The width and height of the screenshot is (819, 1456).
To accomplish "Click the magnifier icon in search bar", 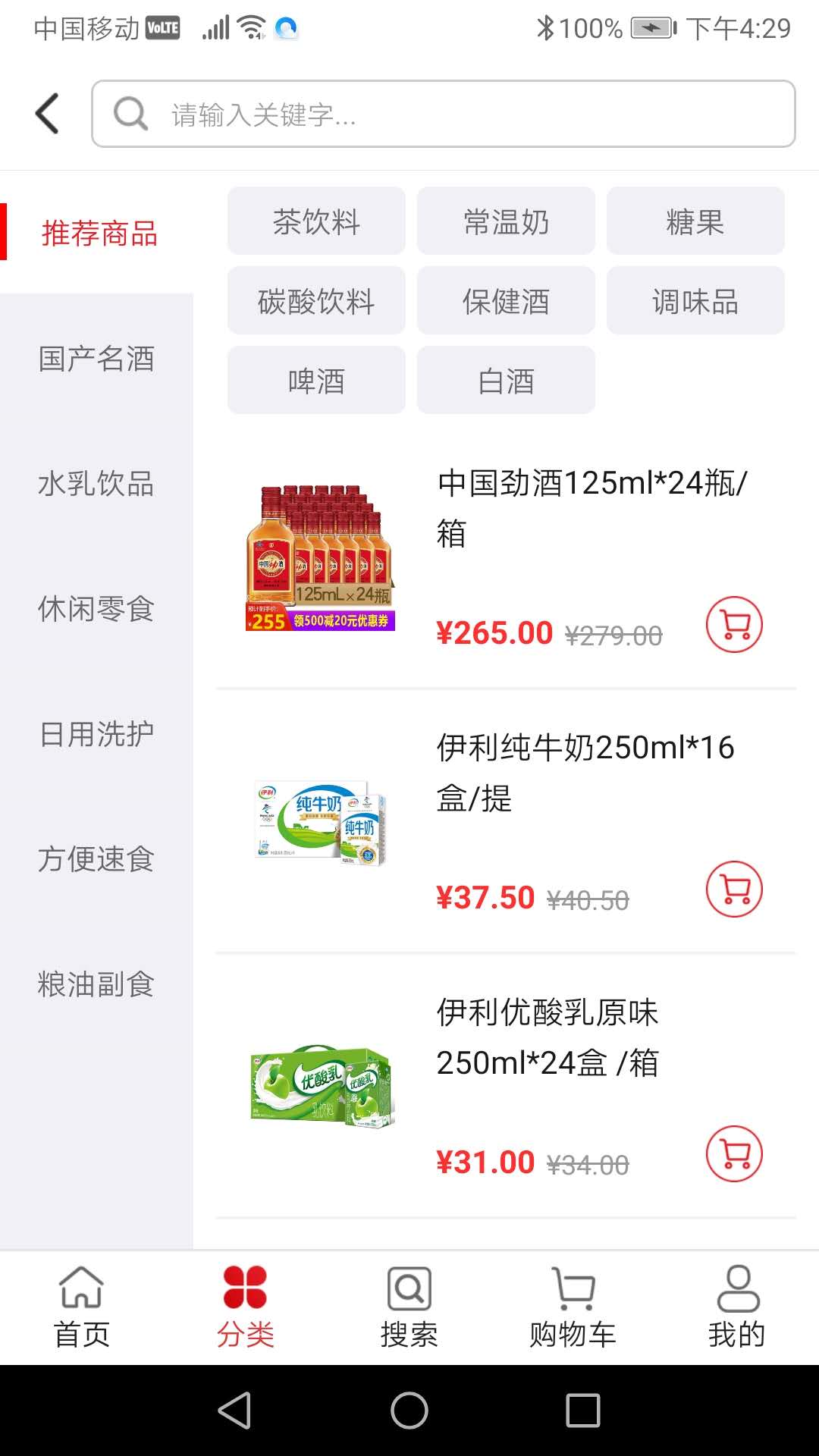I will click(x=132, y=114).
